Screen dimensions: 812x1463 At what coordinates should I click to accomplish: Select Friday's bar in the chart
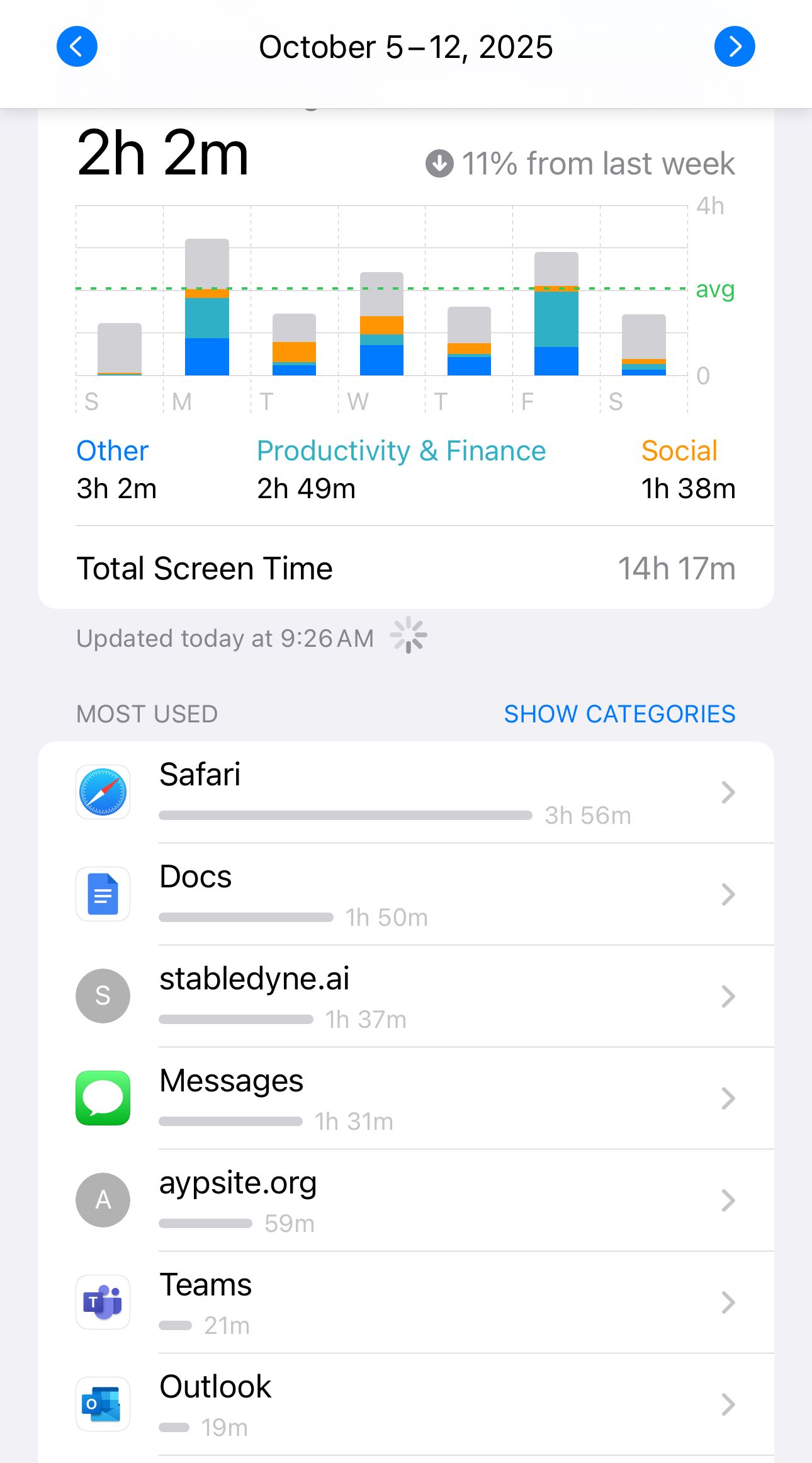[x=556, y=315]
